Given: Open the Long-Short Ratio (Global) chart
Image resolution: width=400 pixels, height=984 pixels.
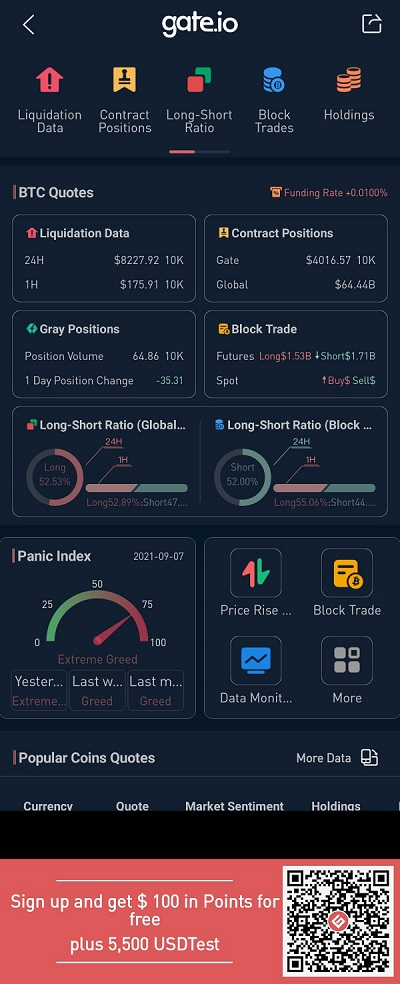Looking at the screenshot, I should tap(106, 462).
